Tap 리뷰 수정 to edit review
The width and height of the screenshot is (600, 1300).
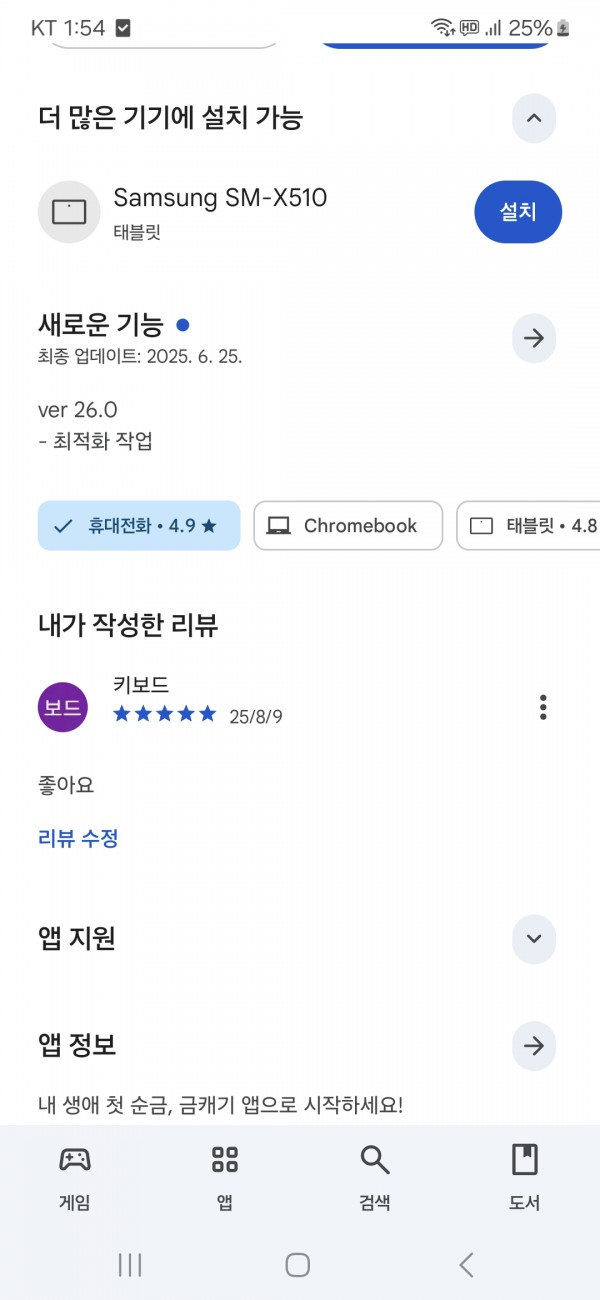(78, 838)
